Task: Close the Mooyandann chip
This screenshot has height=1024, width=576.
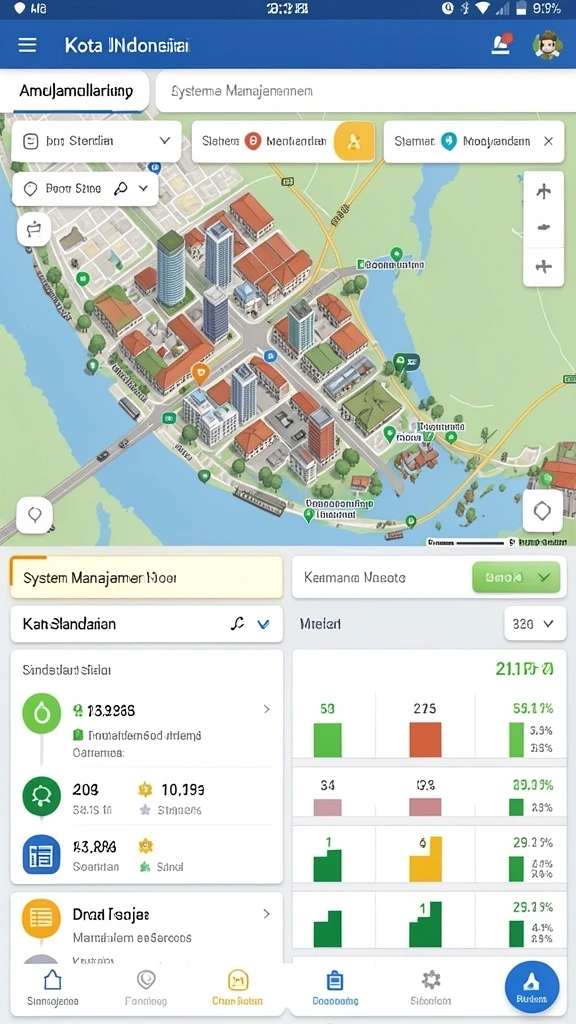Action: tap(549, 140)
